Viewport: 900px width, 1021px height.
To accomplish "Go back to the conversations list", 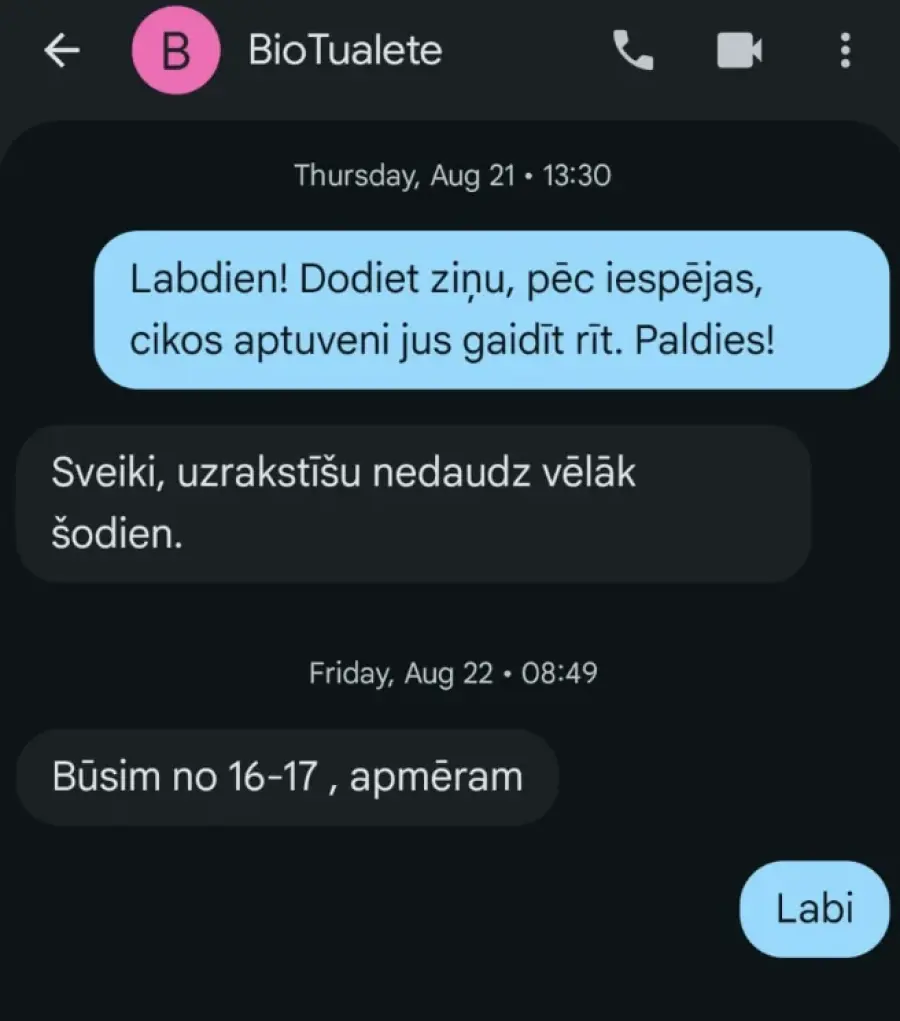I will click(62, 52).
